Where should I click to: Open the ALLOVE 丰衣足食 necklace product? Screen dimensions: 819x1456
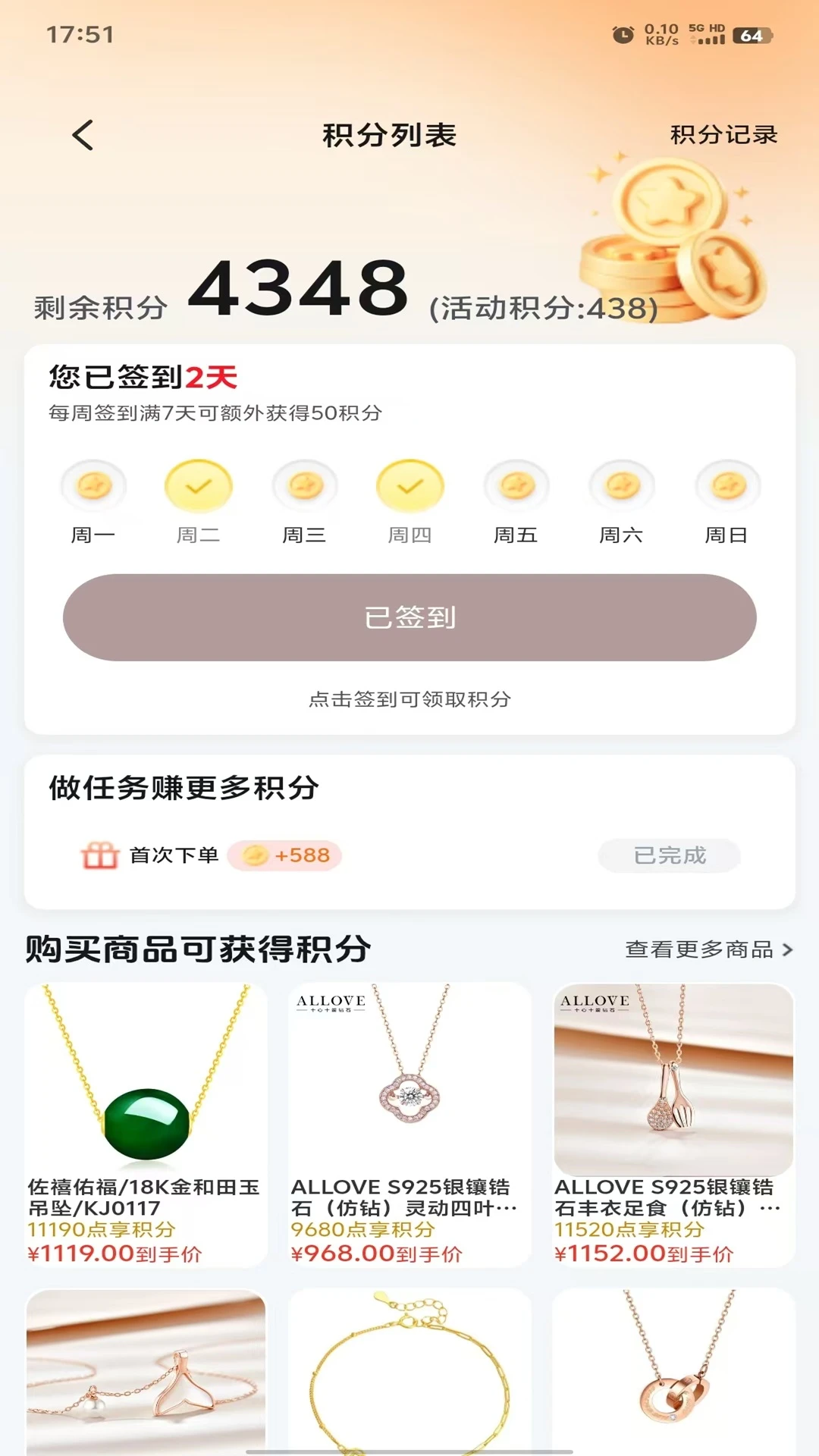(673, 1122)
